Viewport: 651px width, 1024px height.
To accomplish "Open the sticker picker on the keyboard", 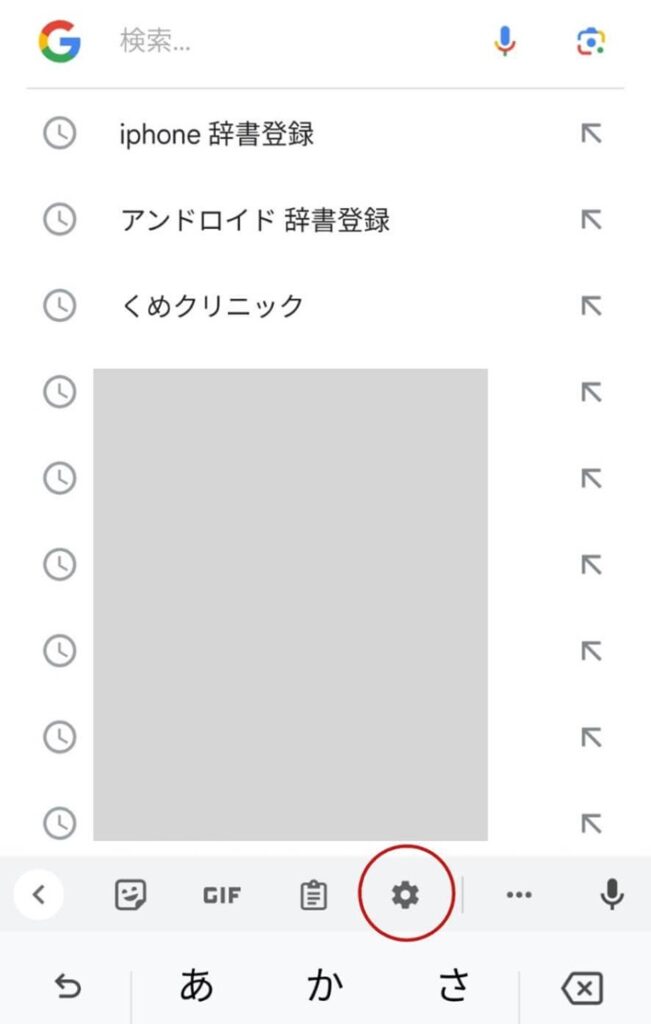I will [x=130, y=894].
